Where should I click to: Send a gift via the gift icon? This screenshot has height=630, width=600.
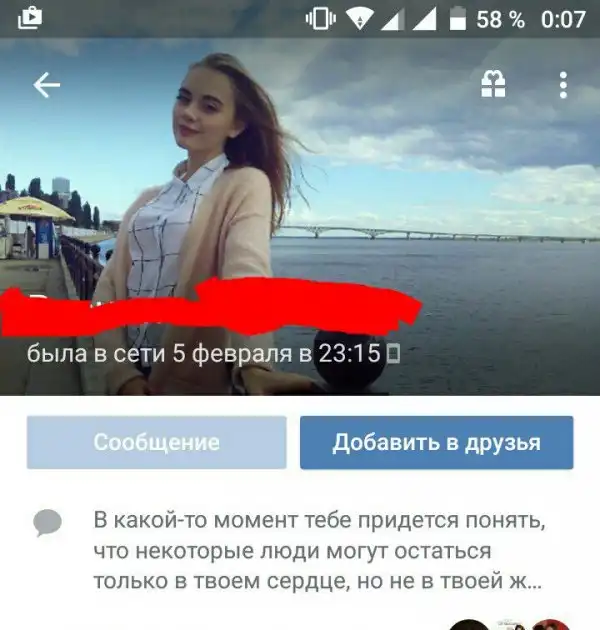click(494, 85)
